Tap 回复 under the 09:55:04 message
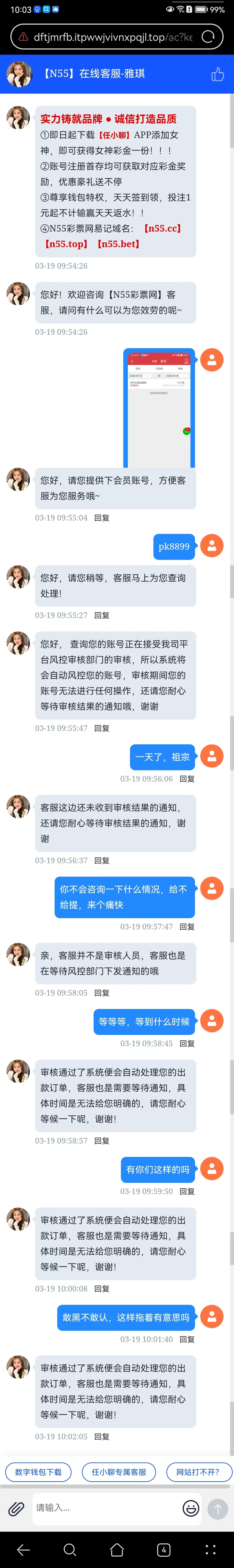The width and height of the screenshot is (234, 1568). [102, 518]
